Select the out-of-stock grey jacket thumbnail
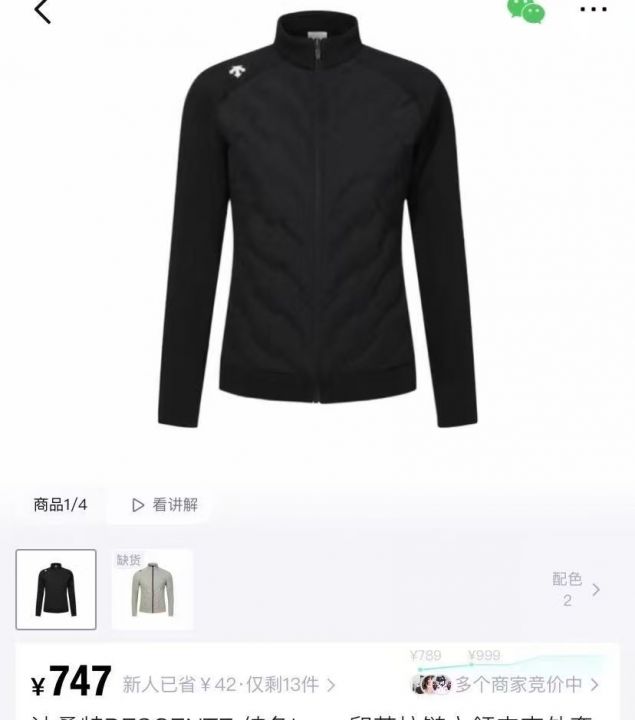Image resolution: width=635 pixels, height=720 pixels. pos(152,589)
